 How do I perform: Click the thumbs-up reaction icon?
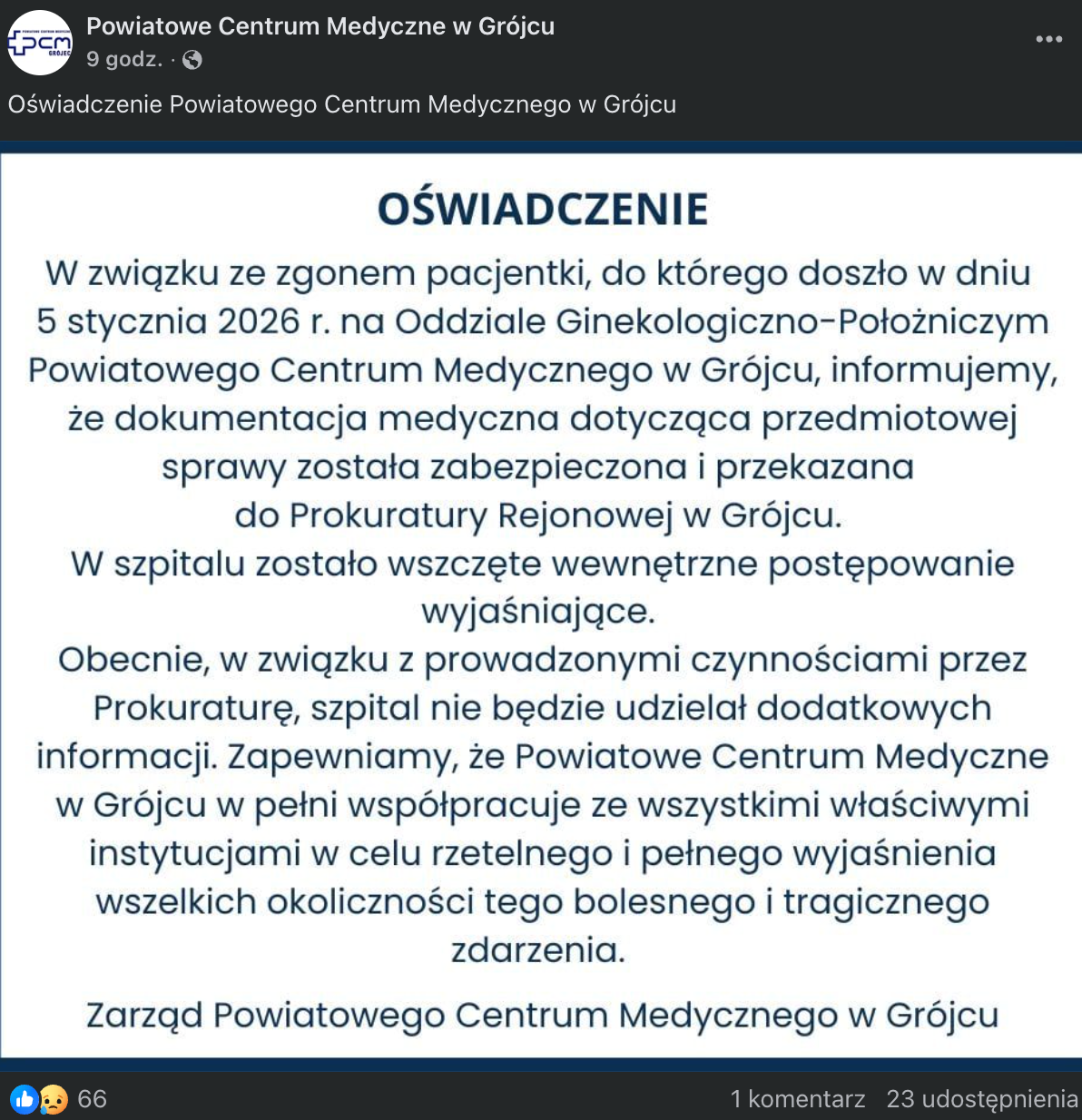pyautogui.click(x=24, y=1100)
